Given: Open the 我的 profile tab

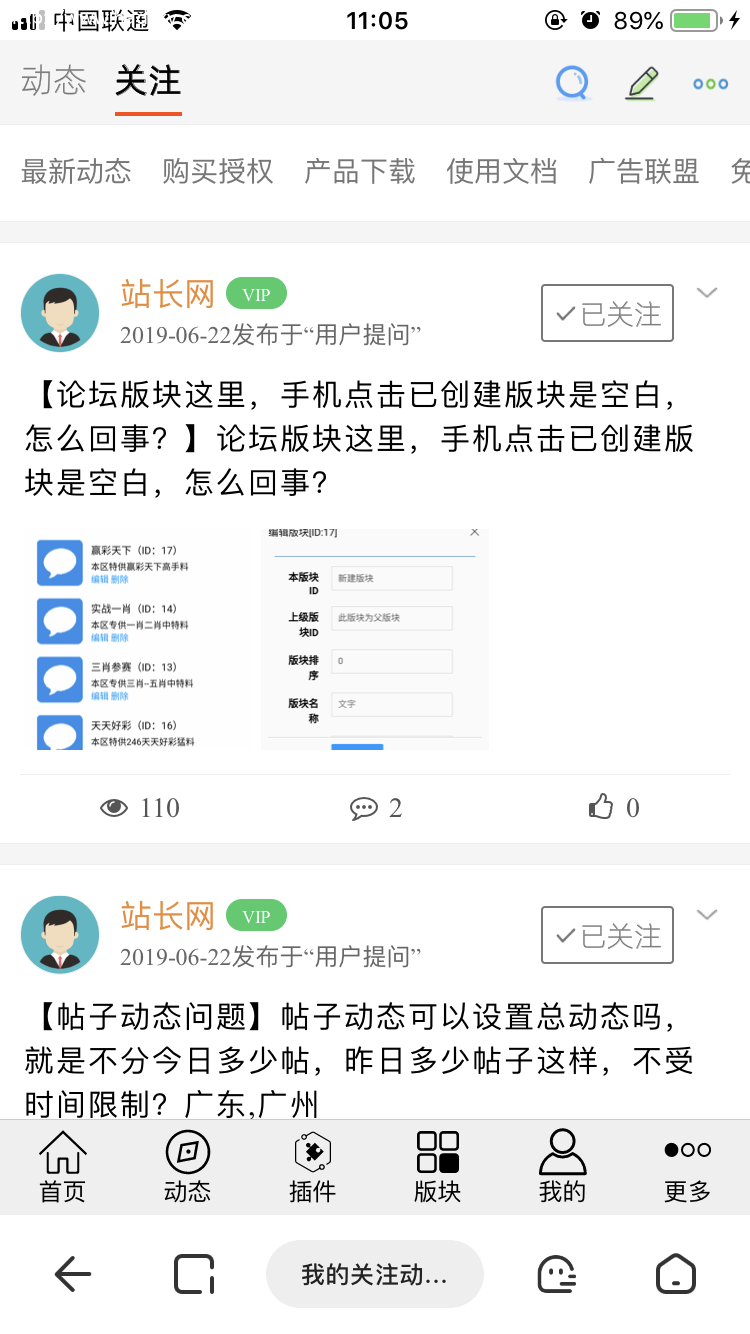Looking at the screenshot, I should tap(562, 1166).
